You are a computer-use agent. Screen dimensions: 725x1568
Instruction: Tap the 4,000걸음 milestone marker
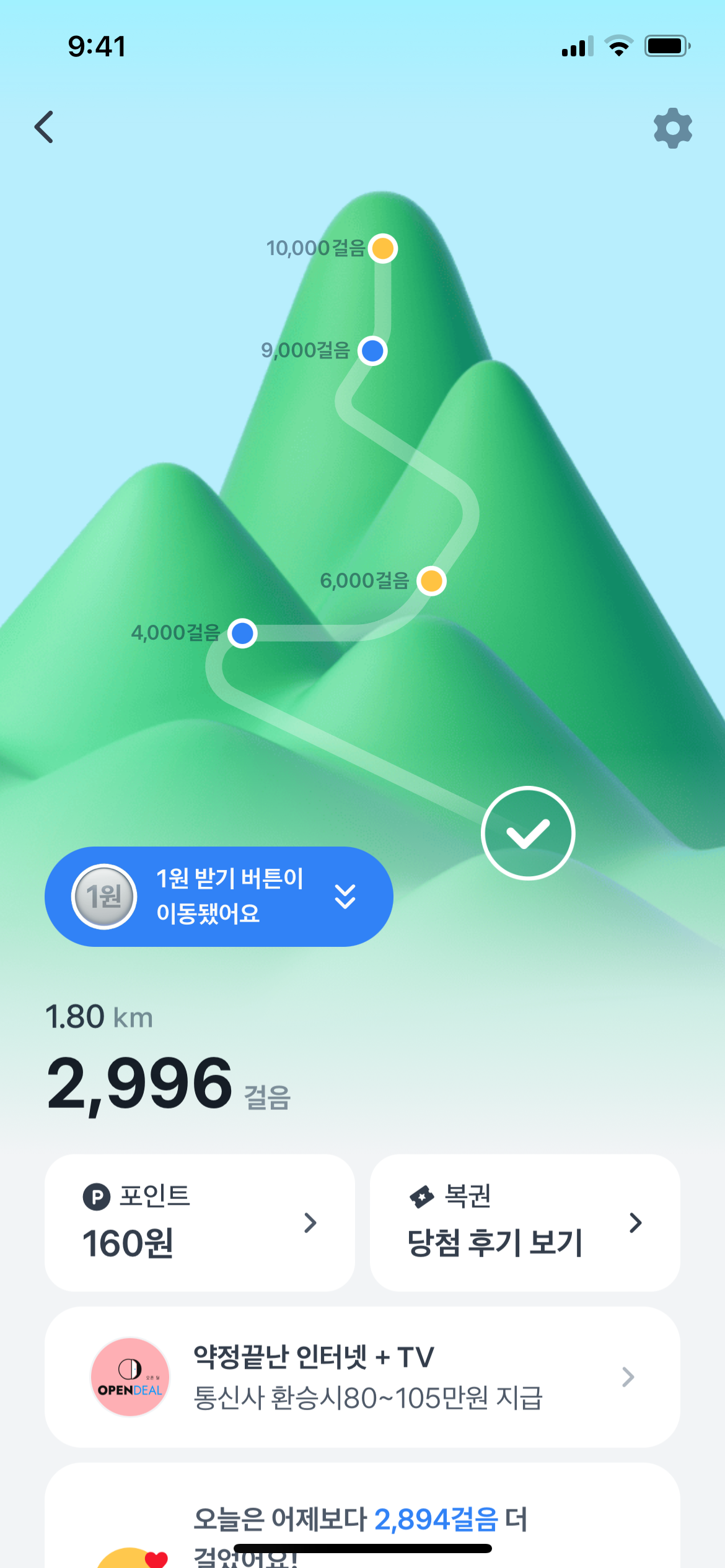(x=242, y=634)
